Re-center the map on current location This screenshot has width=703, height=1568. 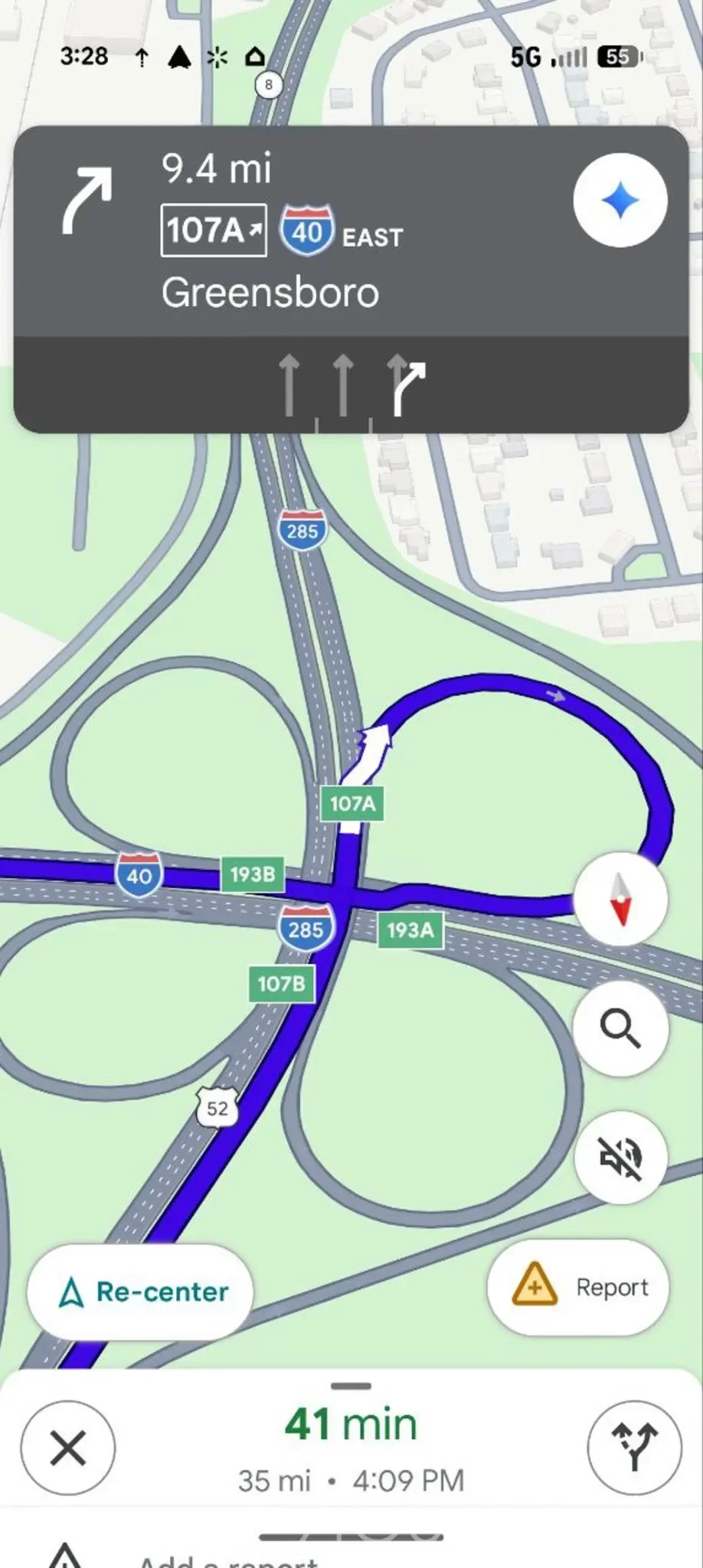pos(140,1292)
